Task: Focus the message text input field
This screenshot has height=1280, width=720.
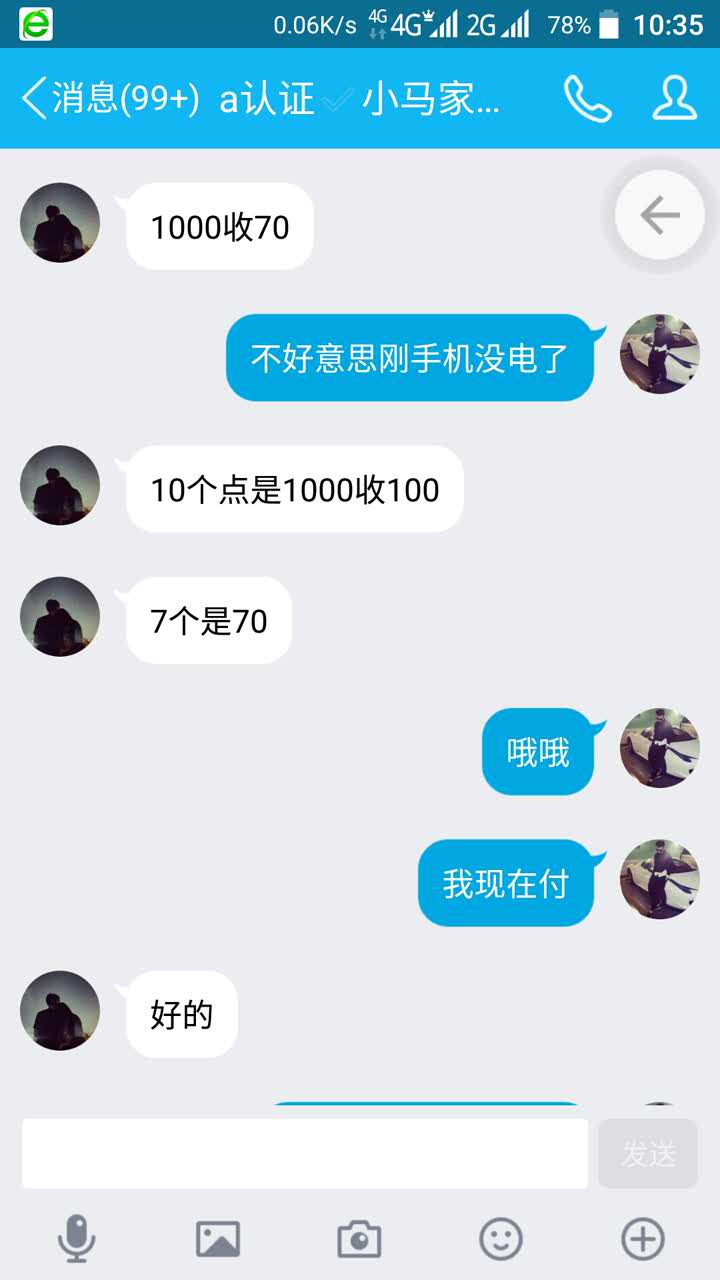Action: click(x=305, y=1153)
